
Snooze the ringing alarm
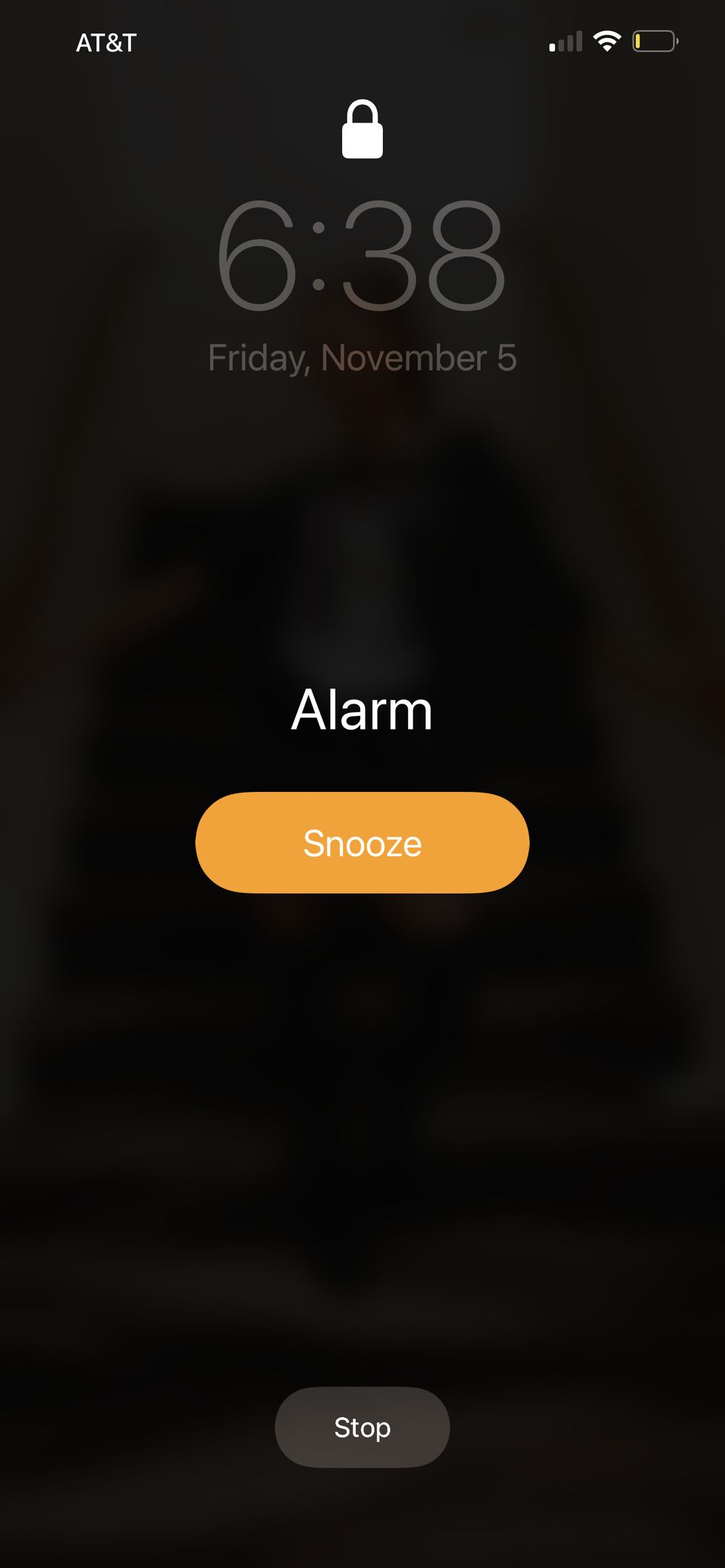[362, 842]
